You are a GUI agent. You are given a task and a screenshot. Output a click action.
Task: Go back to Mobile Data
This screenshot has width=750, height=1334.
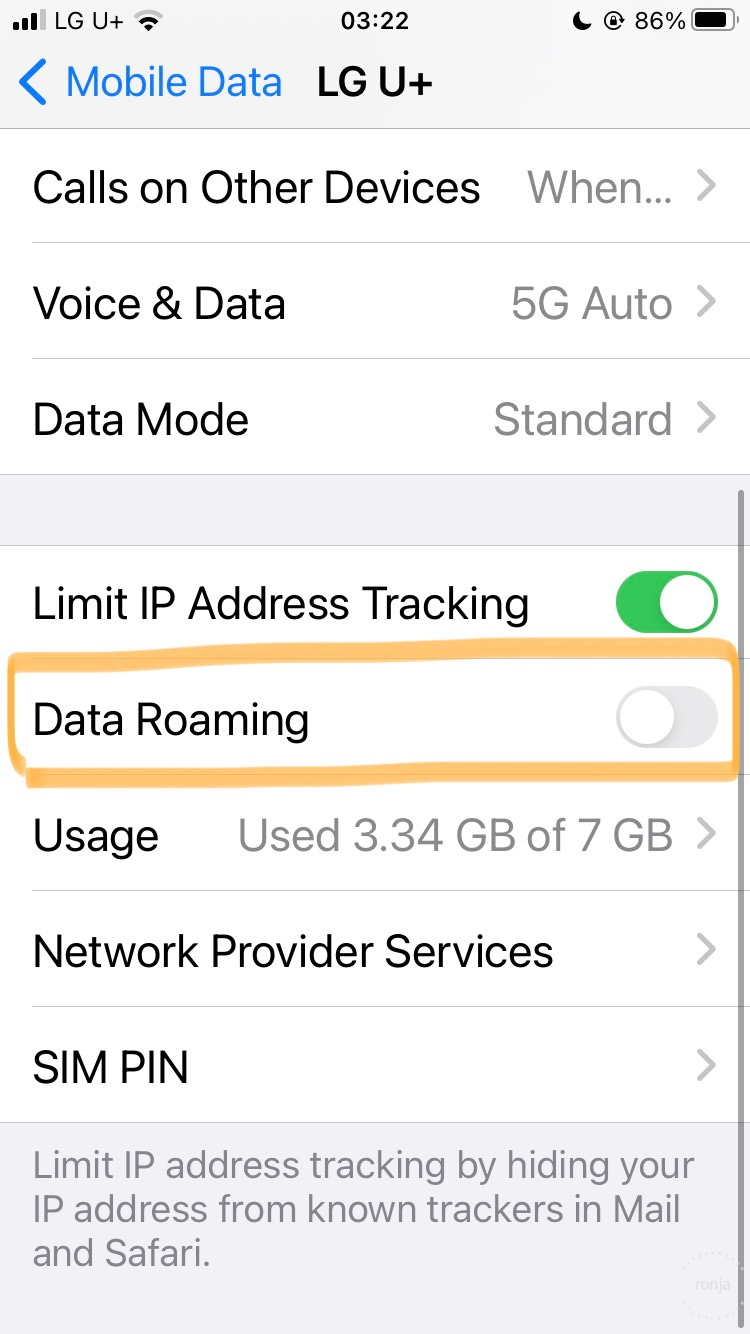pyautogui.click(x=150, y=82)
